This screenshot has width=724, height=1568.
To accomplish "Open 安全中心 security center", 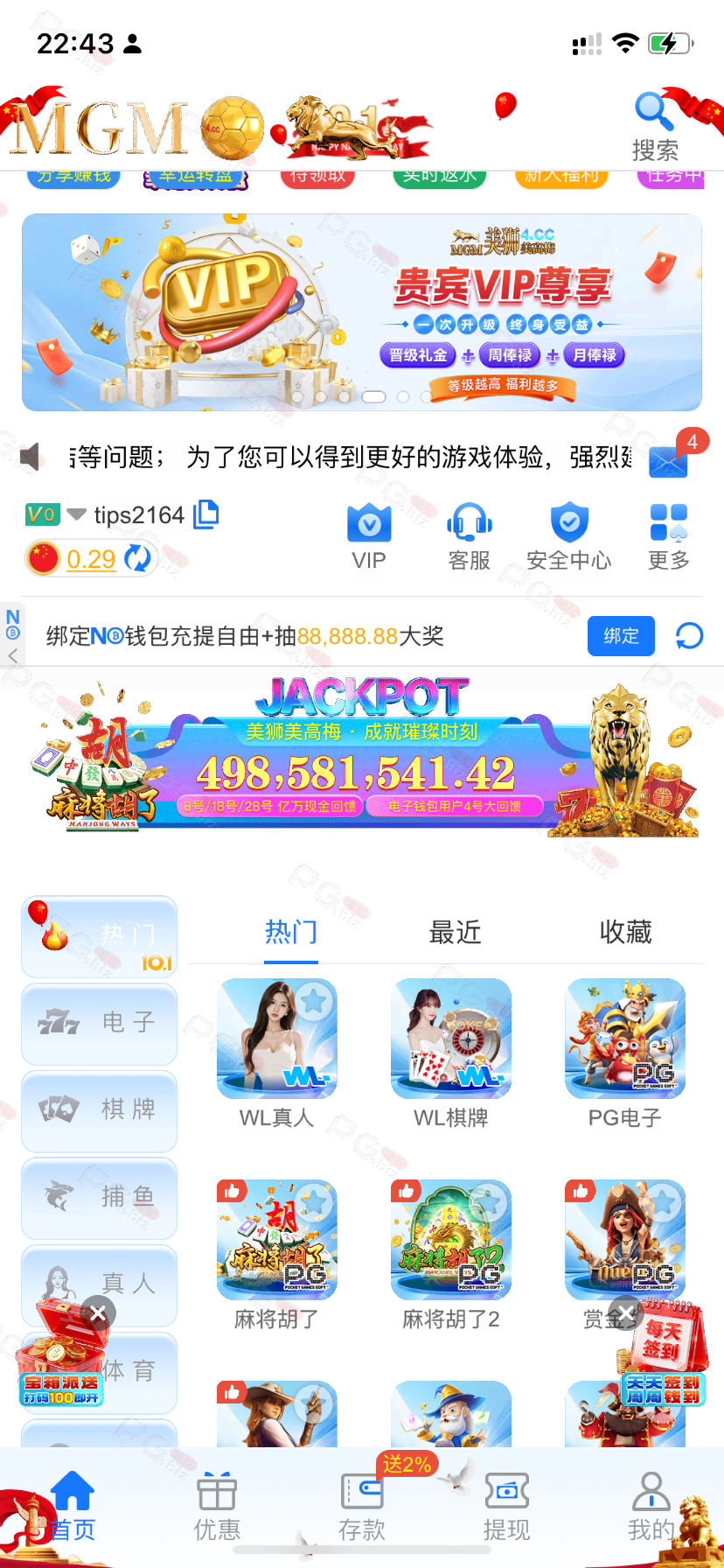I will [x=569, y=536].
